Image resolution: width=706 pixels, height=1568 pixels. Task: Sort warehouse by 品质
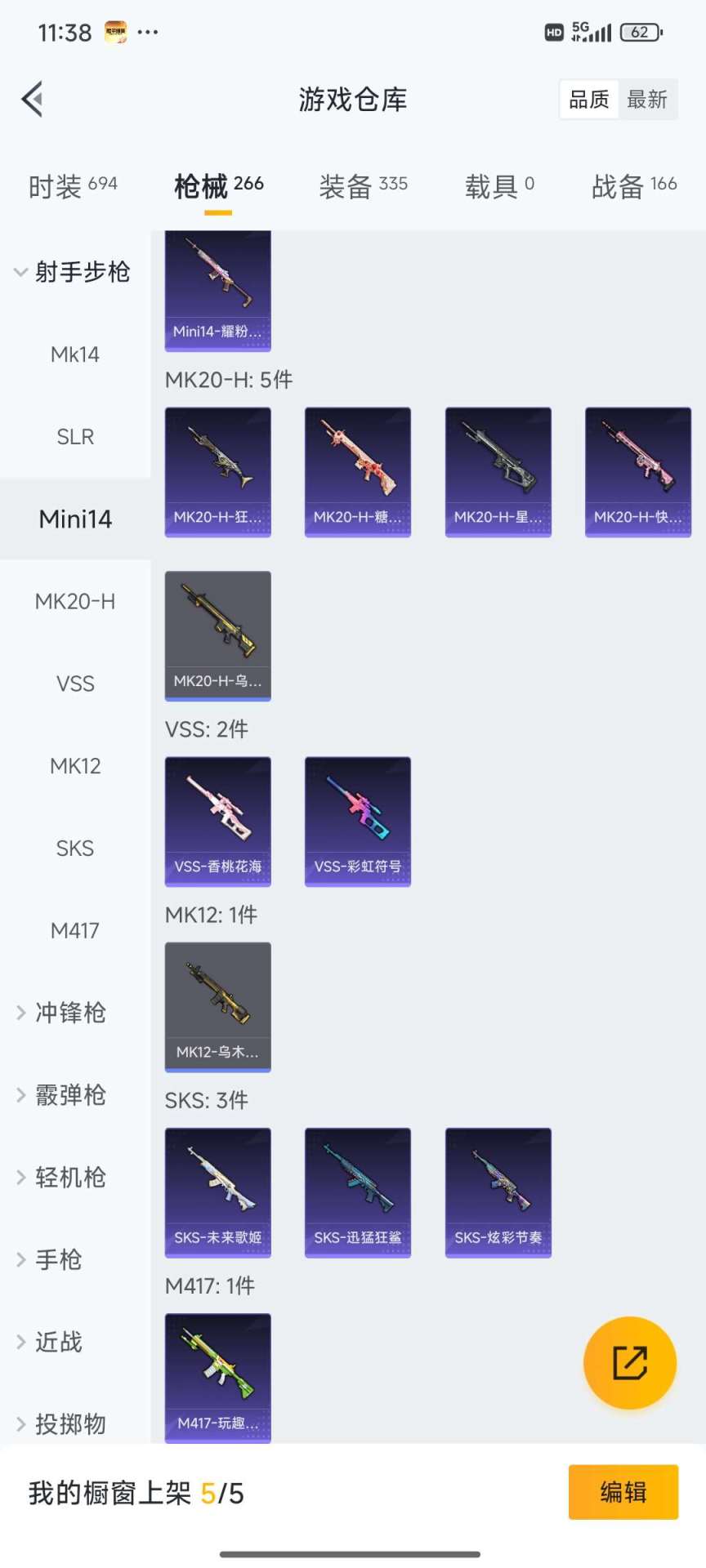click(x=589, y=100)
